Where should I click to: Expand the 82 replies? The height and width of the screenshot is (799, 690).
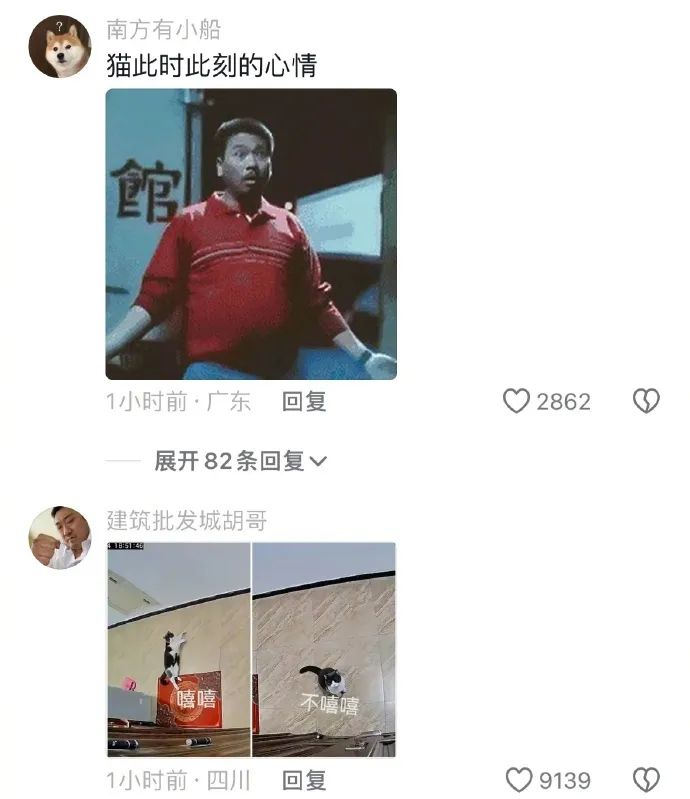(x=240, y=461)
